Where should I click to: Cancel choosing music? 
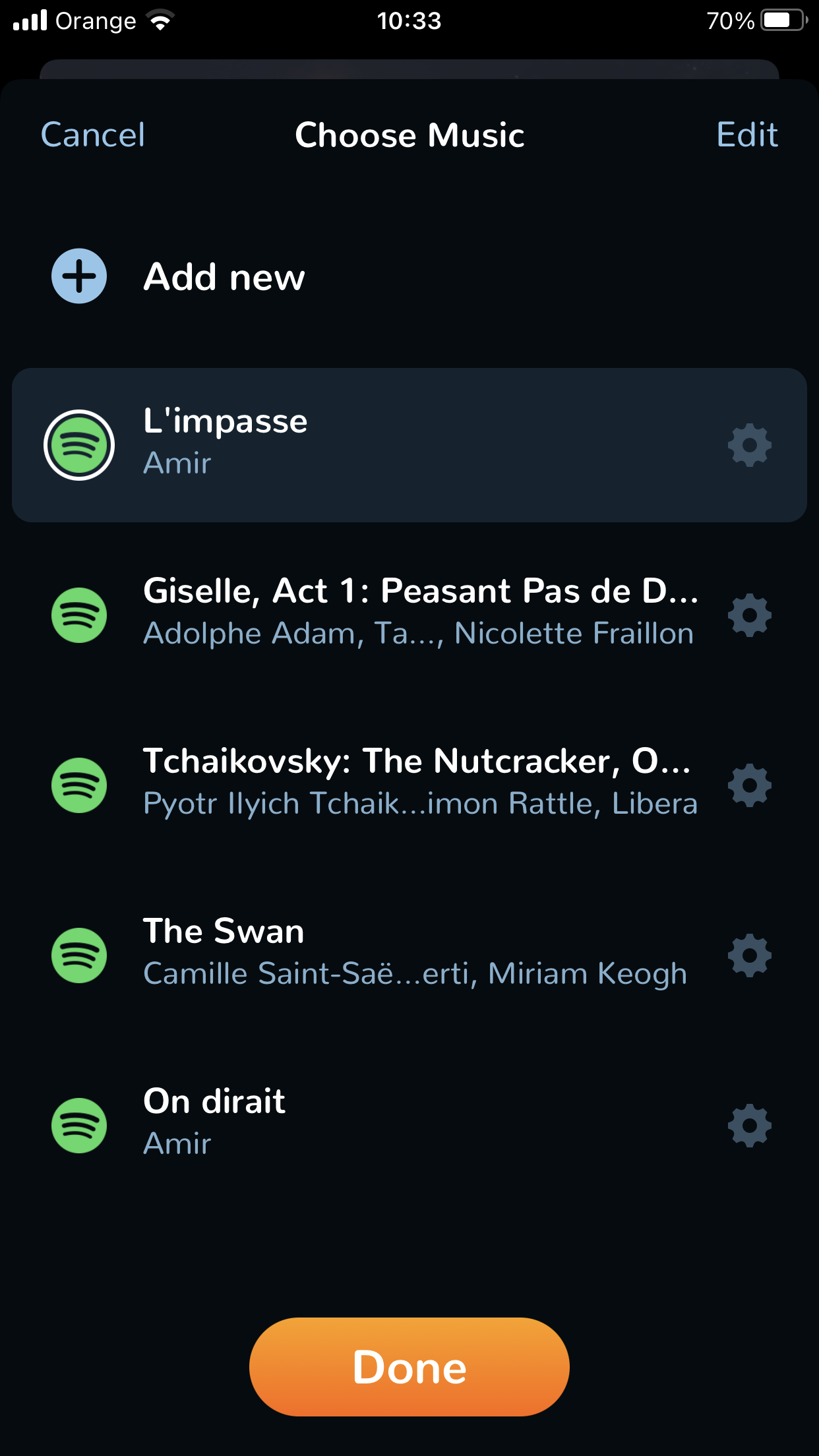(x=92, y=135)
